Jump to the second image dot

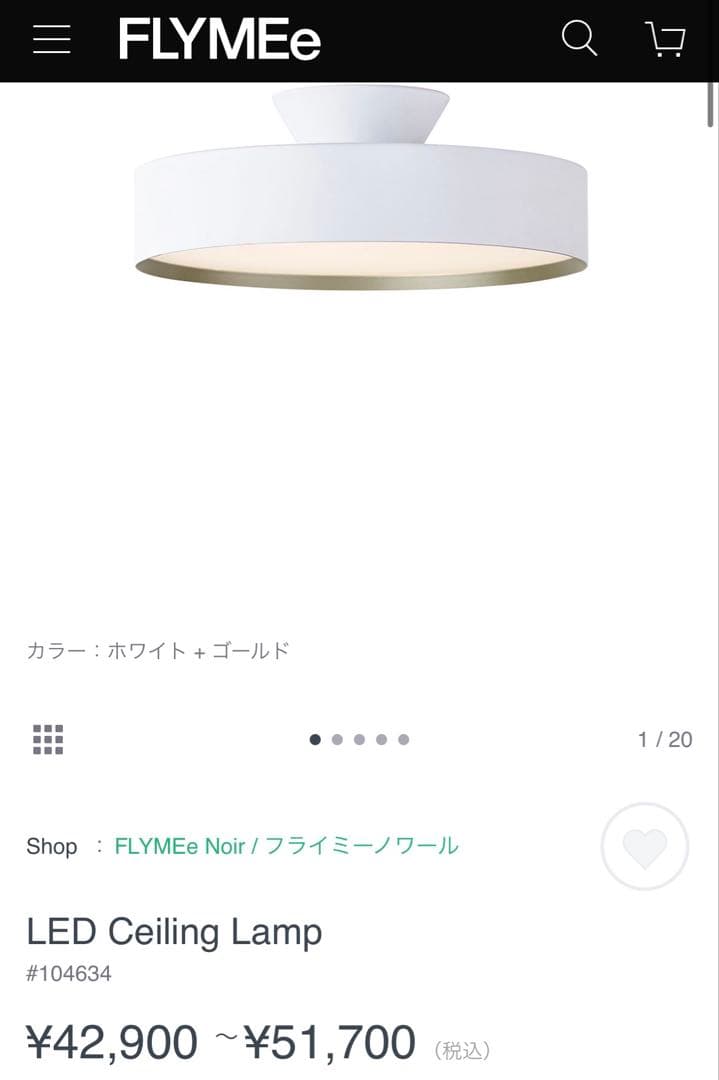click(337, 740)
